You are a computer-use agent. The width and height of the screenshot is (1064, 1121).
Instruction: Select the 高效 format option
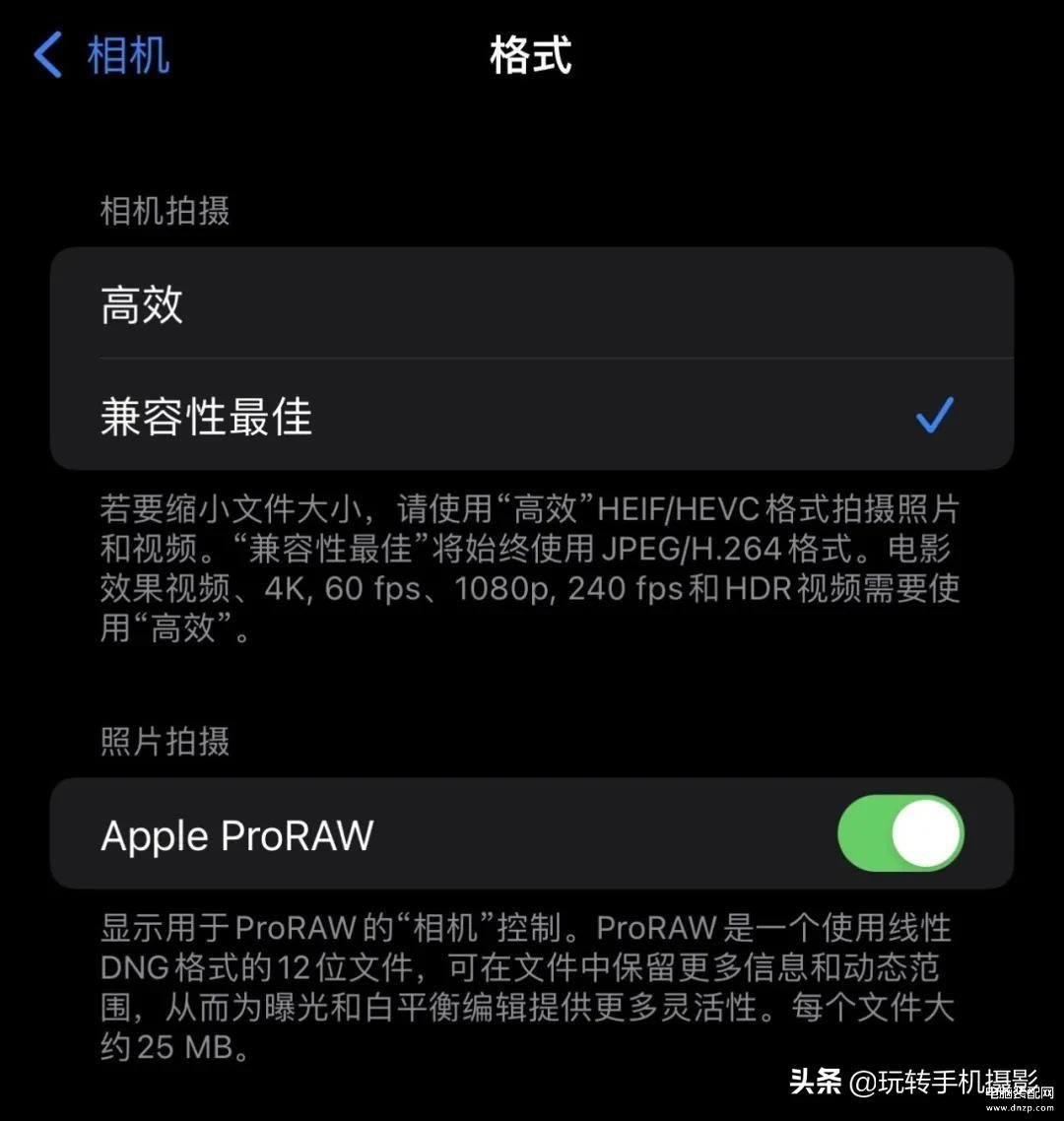[x=532, y=303]
